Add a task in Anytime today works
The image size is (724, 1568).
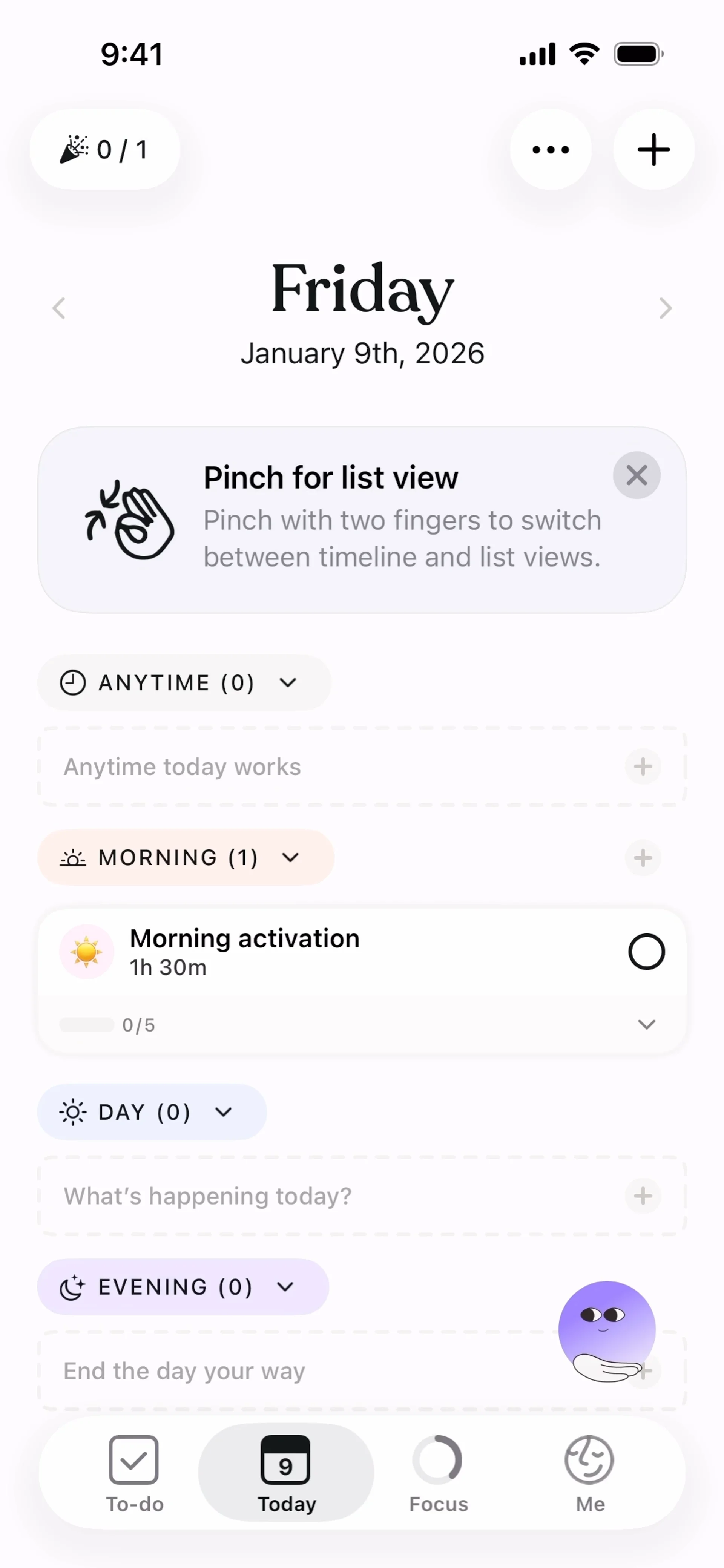tap(643, 766)
